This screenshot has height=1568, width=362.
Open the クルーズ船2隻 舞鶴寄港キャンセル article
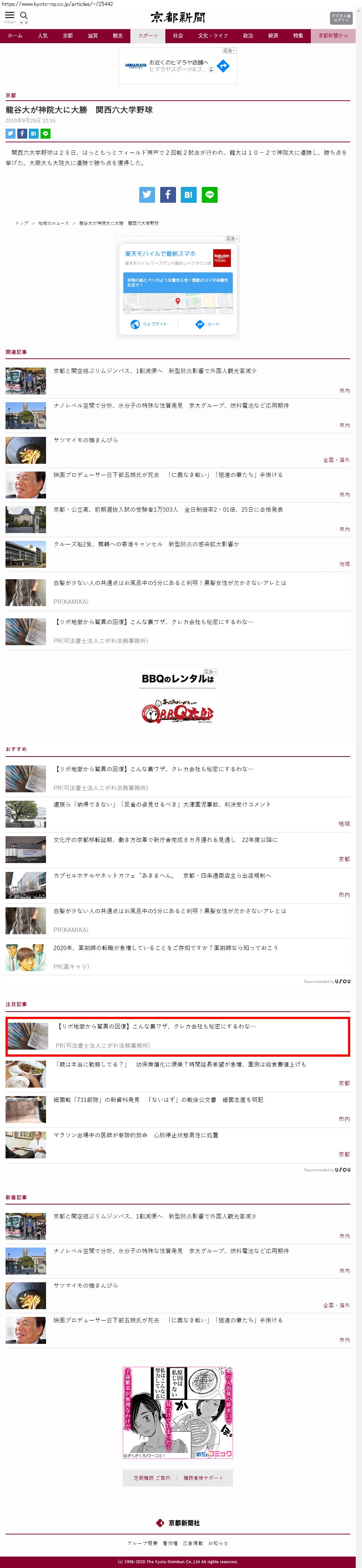146,544
